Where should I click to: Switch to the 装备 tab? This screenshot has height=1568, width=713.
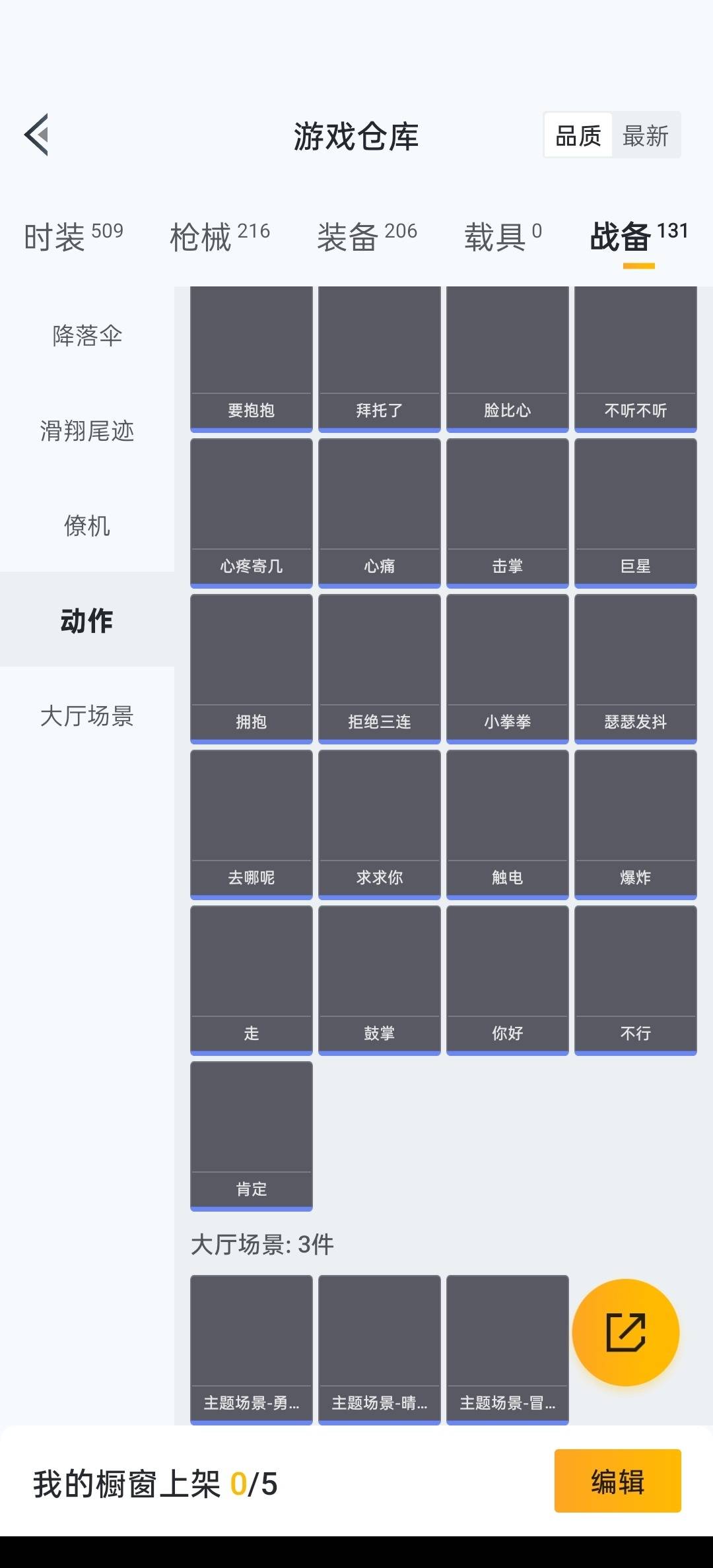click(367, 236)
